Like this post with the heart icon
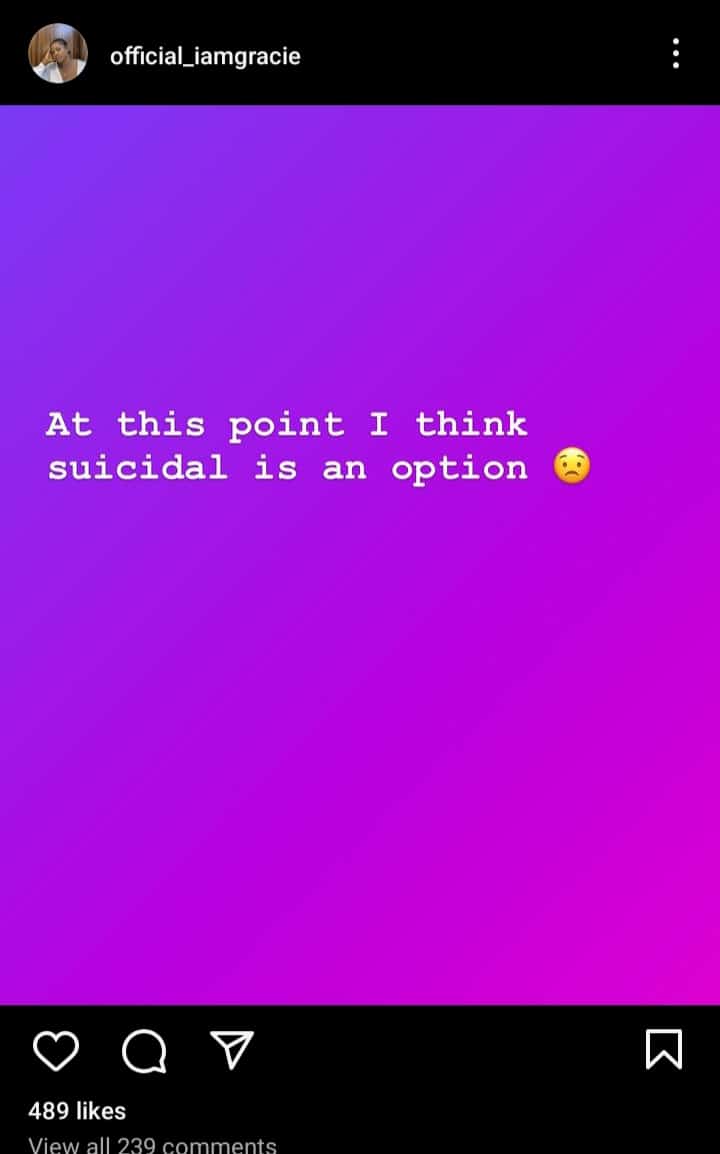The height and width of the screenshot is (1154, 720). pos(56,1050)
